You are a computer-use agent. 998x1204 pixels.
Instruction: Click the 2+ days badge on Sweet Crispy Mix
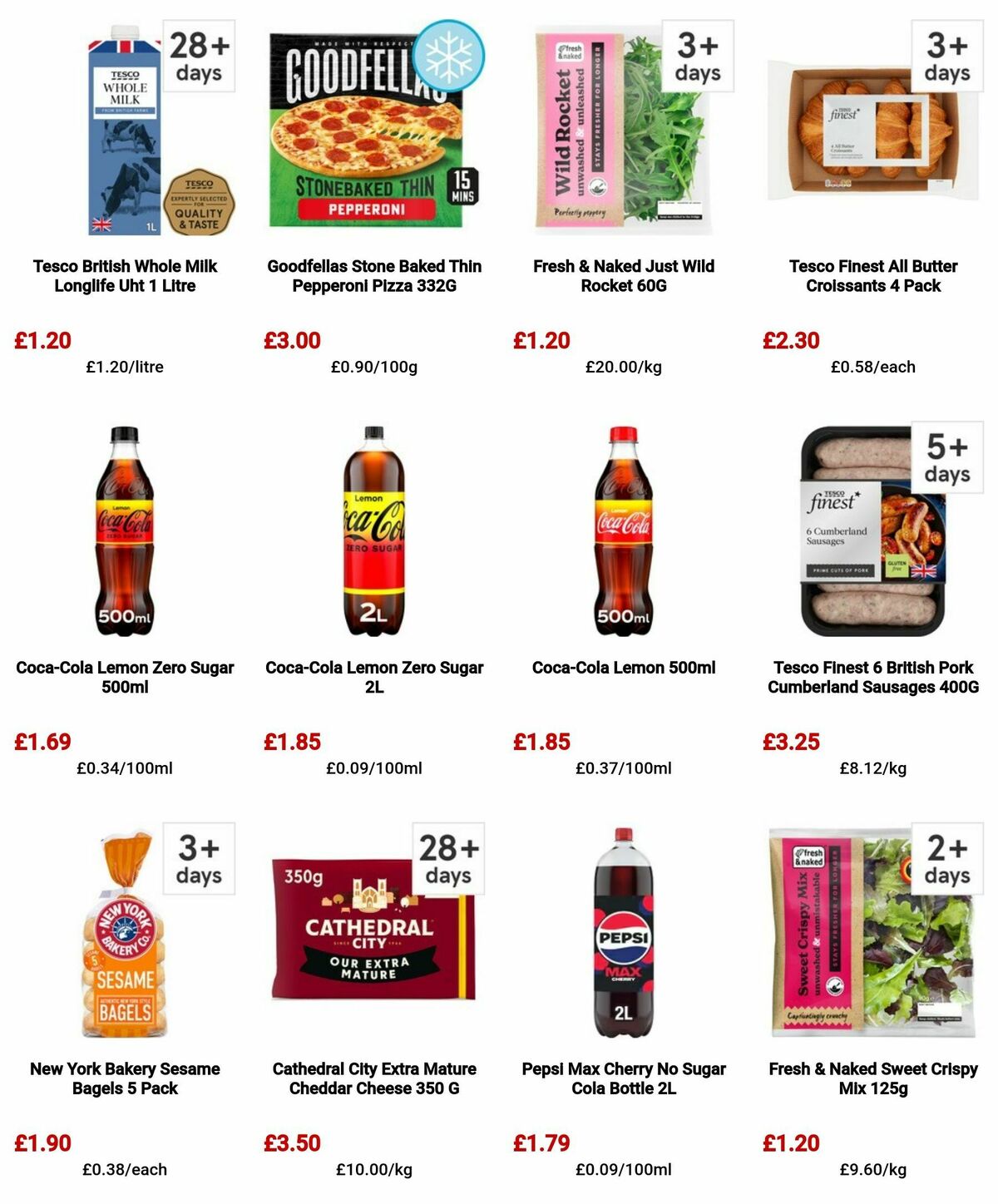click(x=946, y=861)
